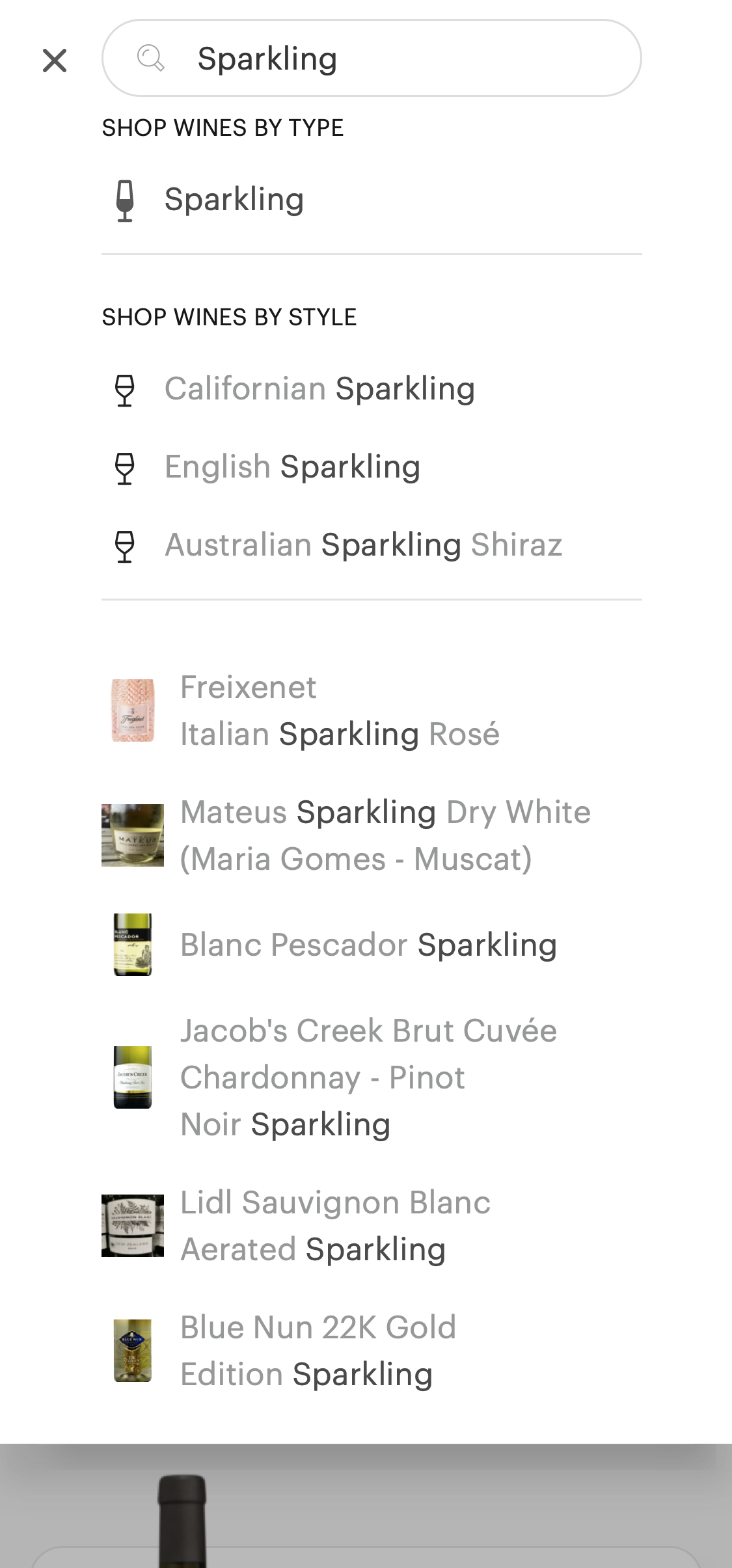The width and height of the screenshot is (732, 1568).
Task: Click the wine glass icon beside English Sparkling
Action: click(x=124, y=466)
